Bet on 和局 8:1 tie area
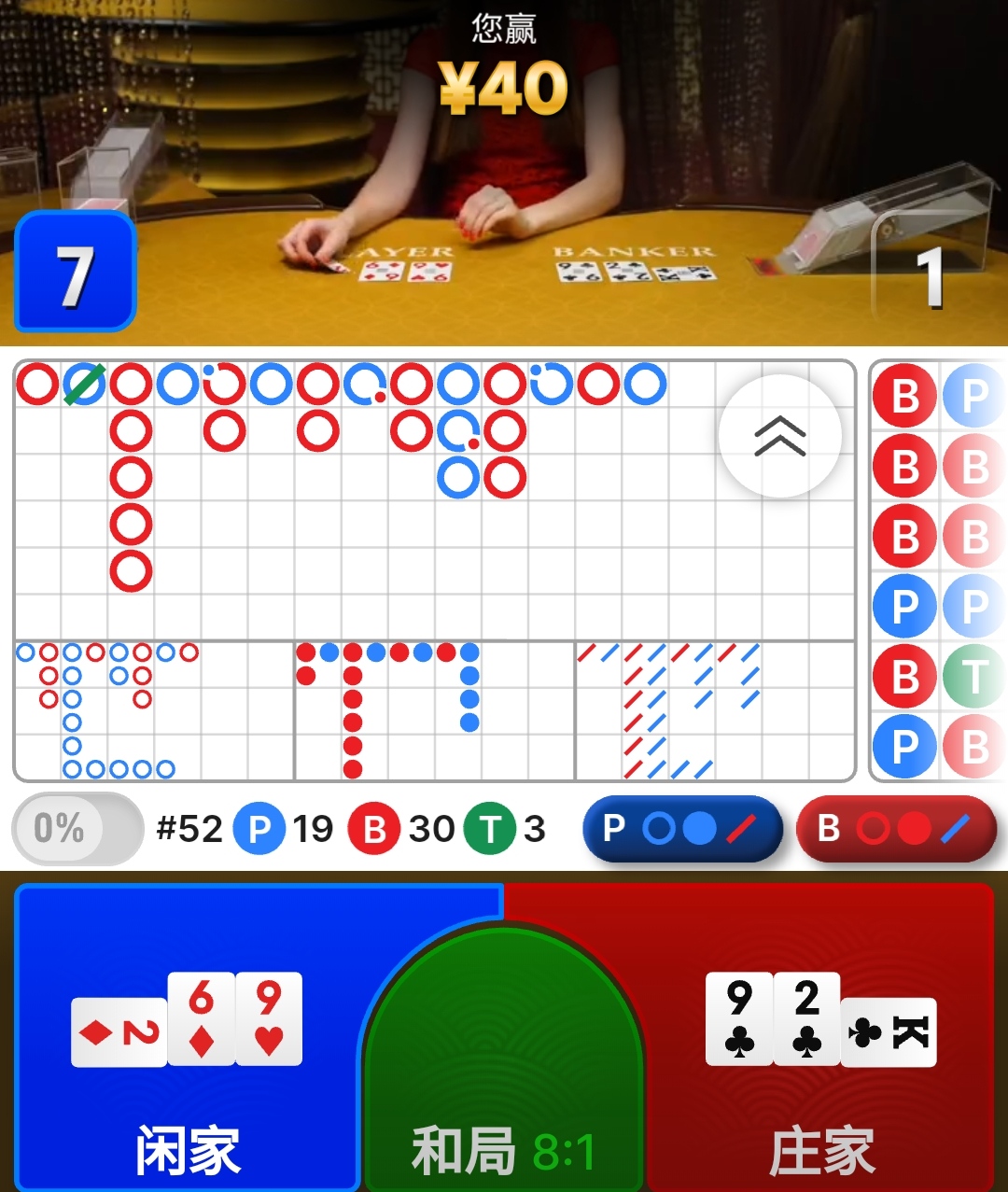The width and height of the screenshot is (1008, 1192). coord(503,1101)
